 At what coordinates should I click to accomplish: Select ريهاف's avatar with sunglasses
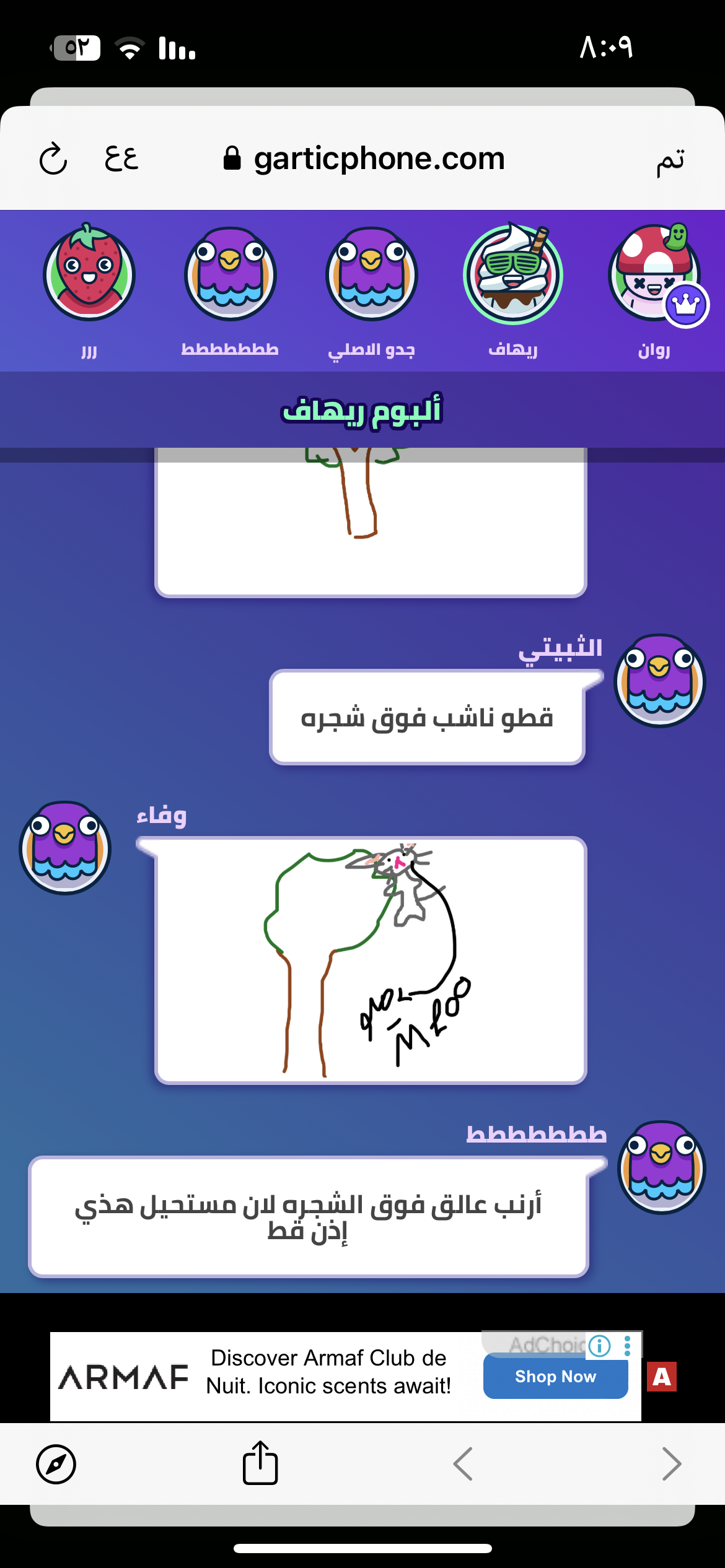513,274
